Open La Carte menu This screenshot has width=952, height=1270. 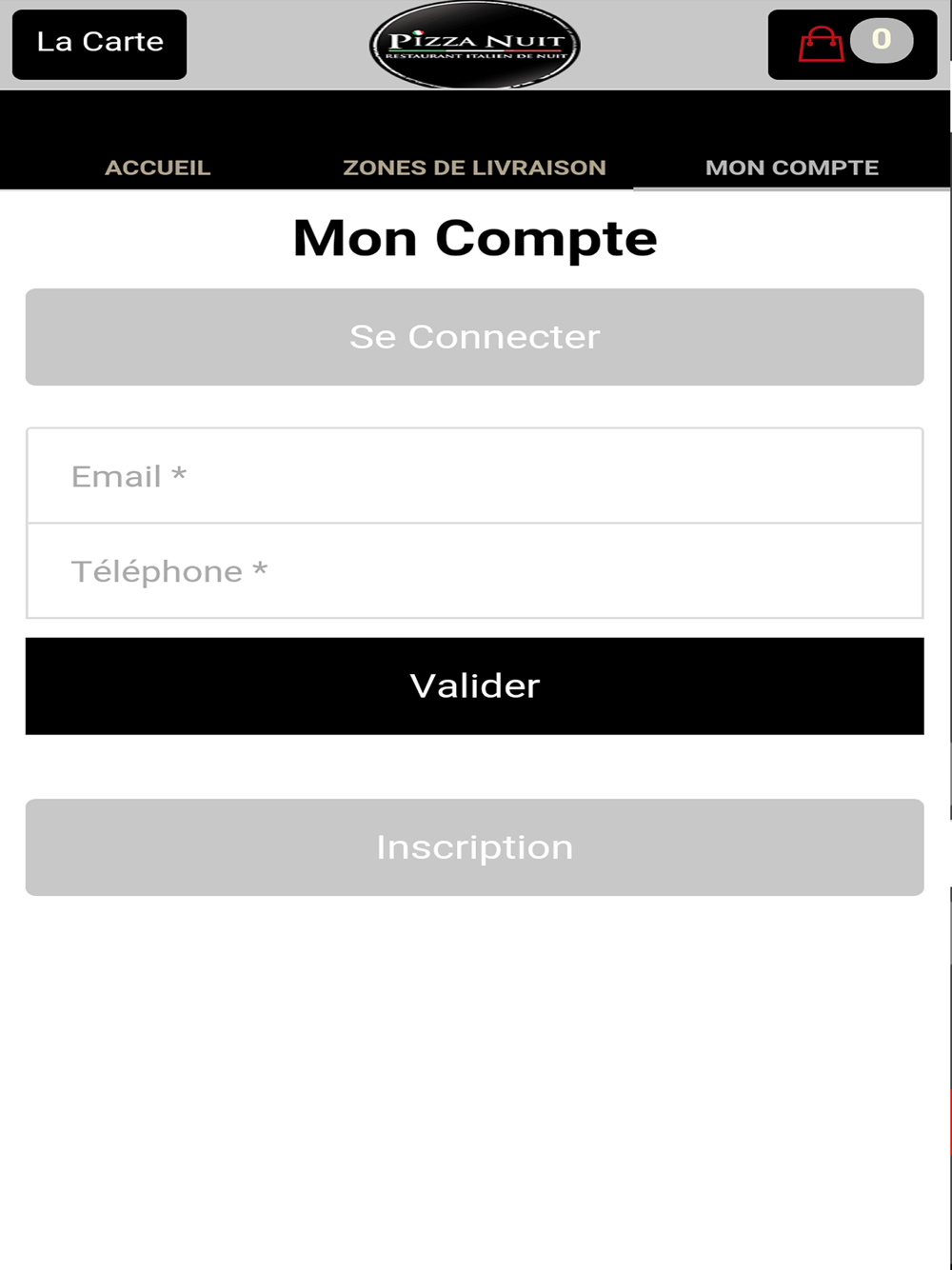(99, 44)
